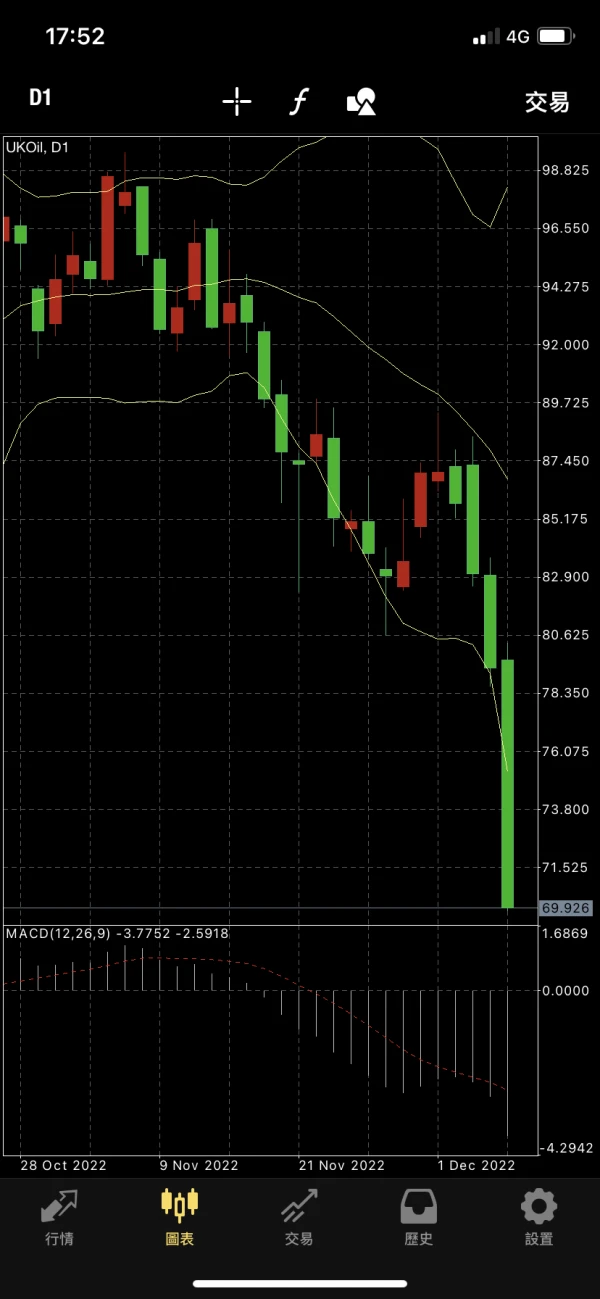Select the 圖表 chart tab
Viewport: 600px width, 1299px height.
[180, 1217]
